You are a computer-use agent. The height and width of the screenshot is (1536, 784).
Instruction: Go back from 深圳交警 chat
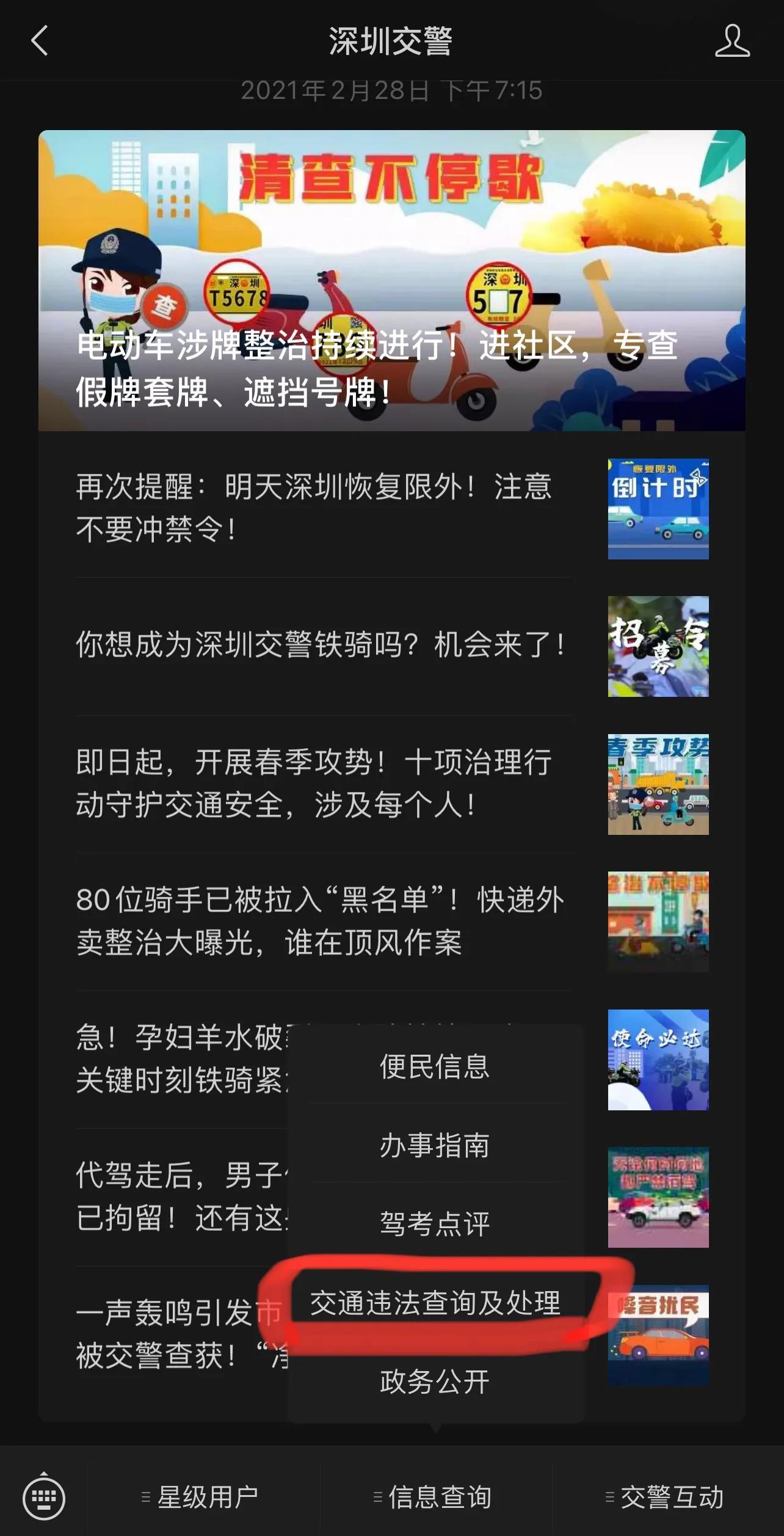40,42
